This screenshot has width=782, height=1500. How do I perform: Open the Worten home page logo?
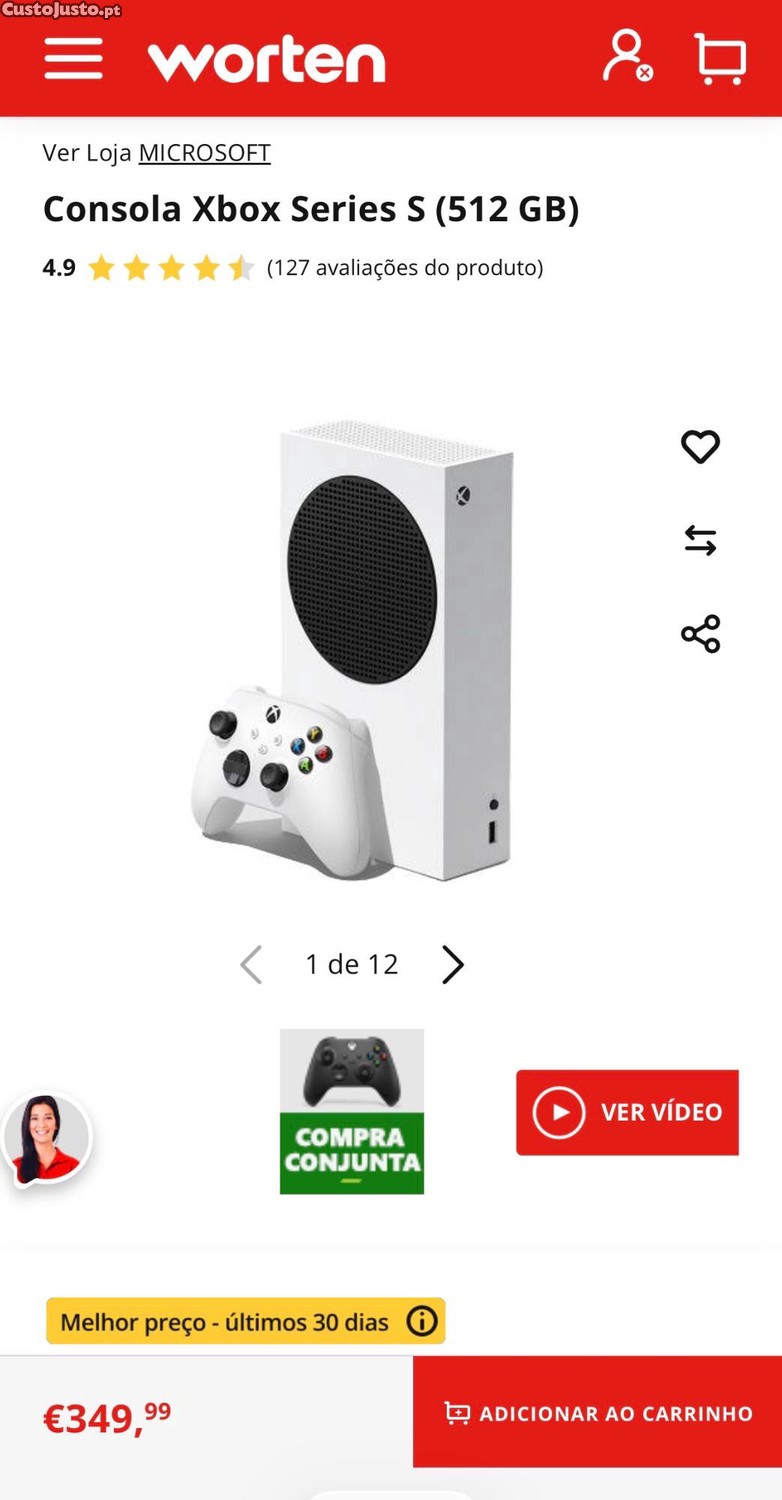point(266,61)
